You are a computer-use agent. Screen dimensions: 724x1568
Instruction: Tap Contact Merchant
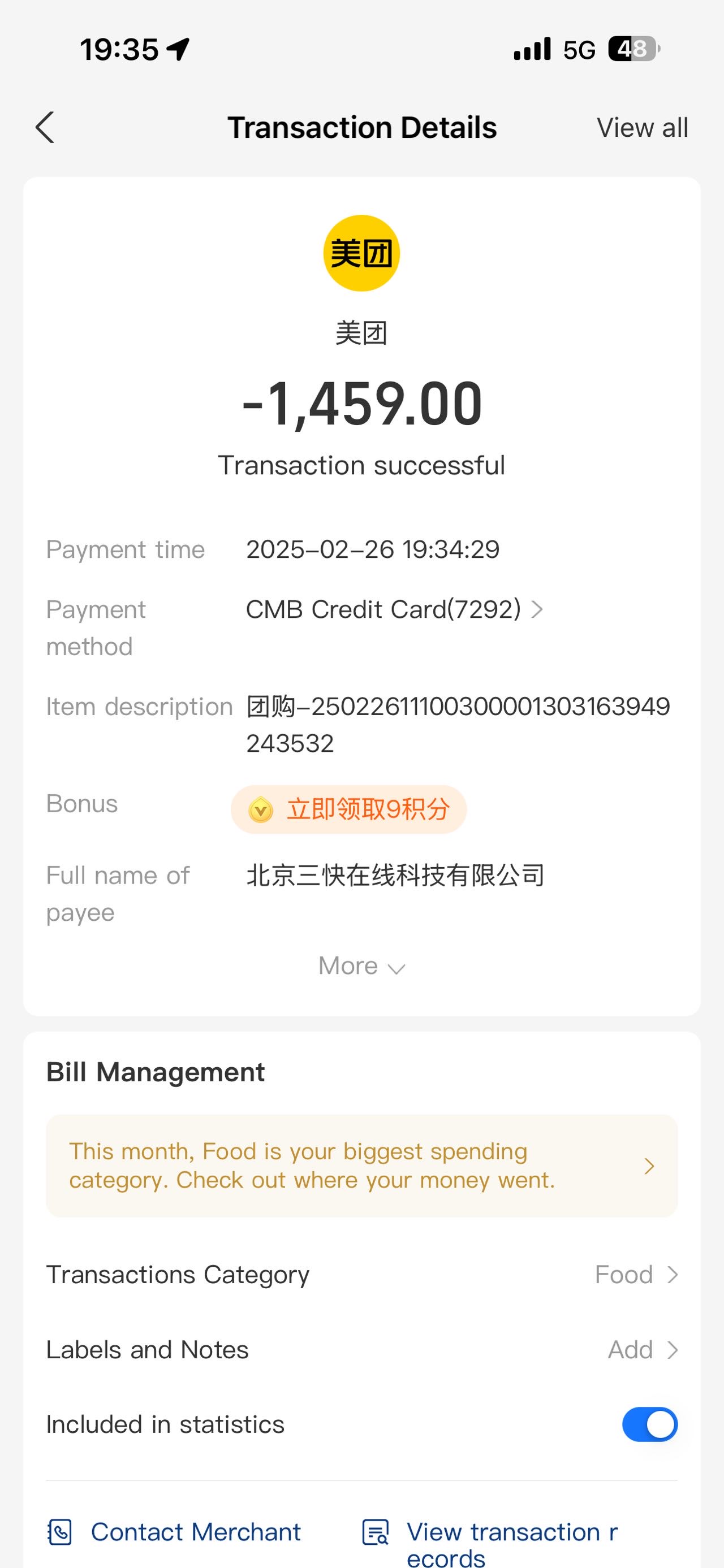point(175,1532)
